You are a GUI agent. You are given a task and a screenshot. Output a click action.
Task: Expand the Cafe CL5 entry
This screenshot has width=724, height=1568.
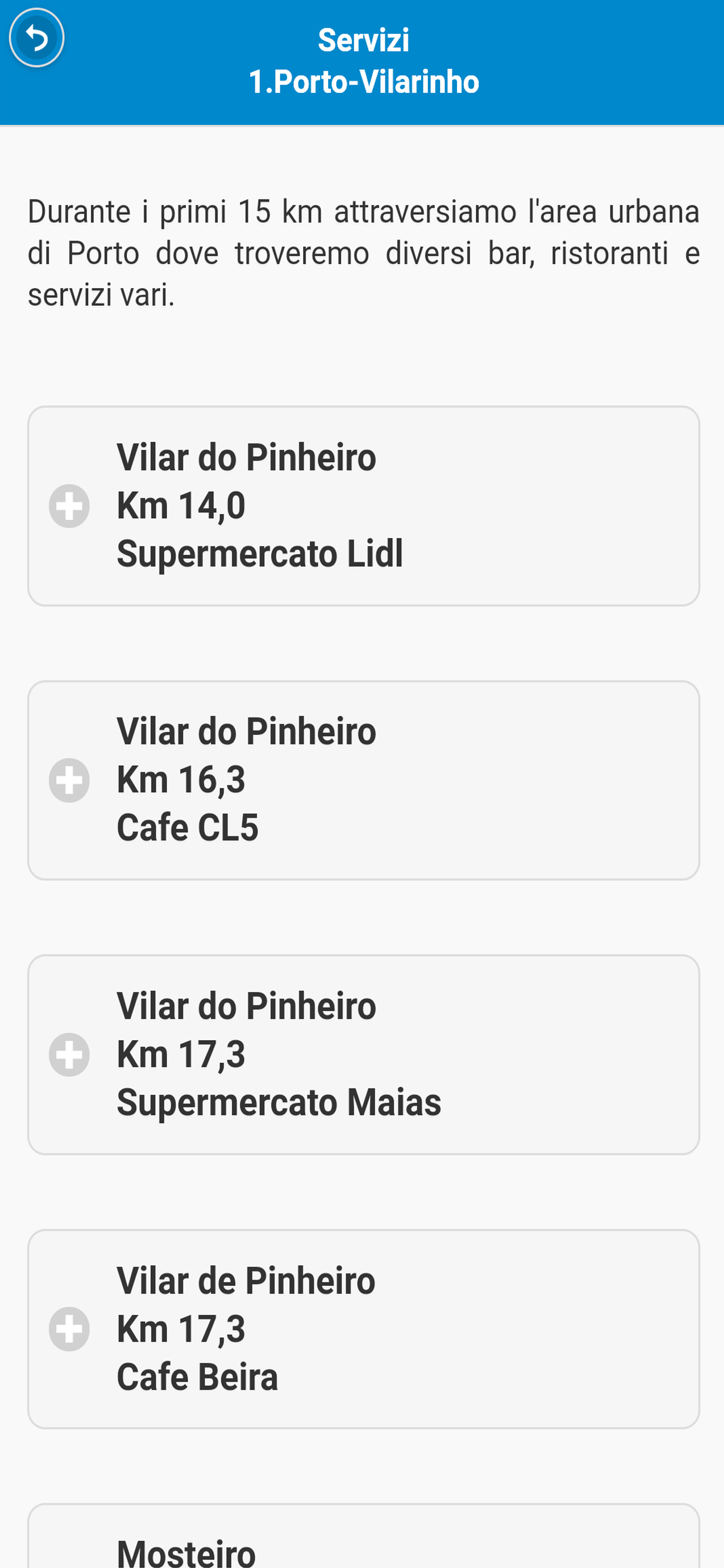(363, 780)
